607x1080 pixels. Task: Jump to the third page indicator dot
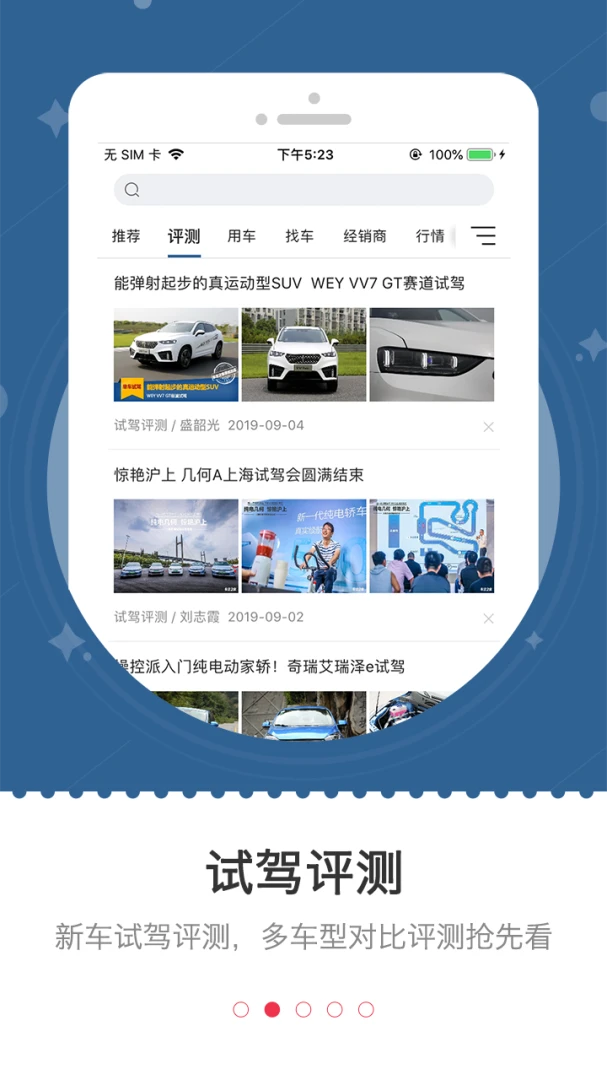click(303, 1009)
